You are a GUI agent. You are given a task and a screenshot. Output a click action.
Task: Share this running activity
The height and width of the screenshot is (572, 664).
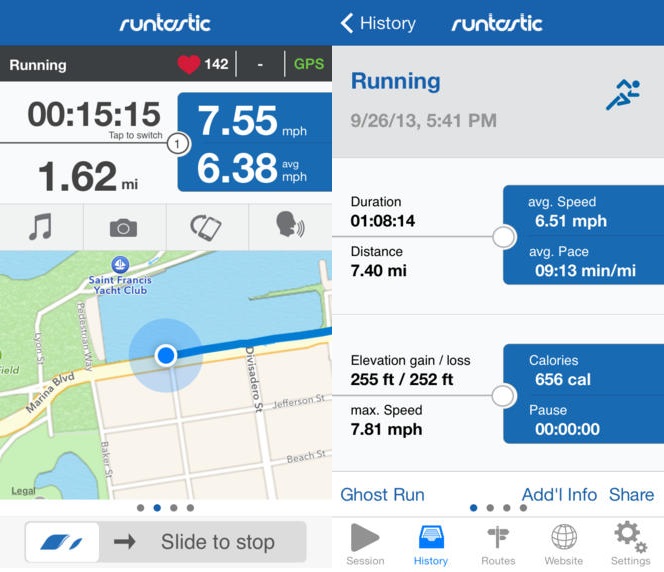(x=631, y=494)
